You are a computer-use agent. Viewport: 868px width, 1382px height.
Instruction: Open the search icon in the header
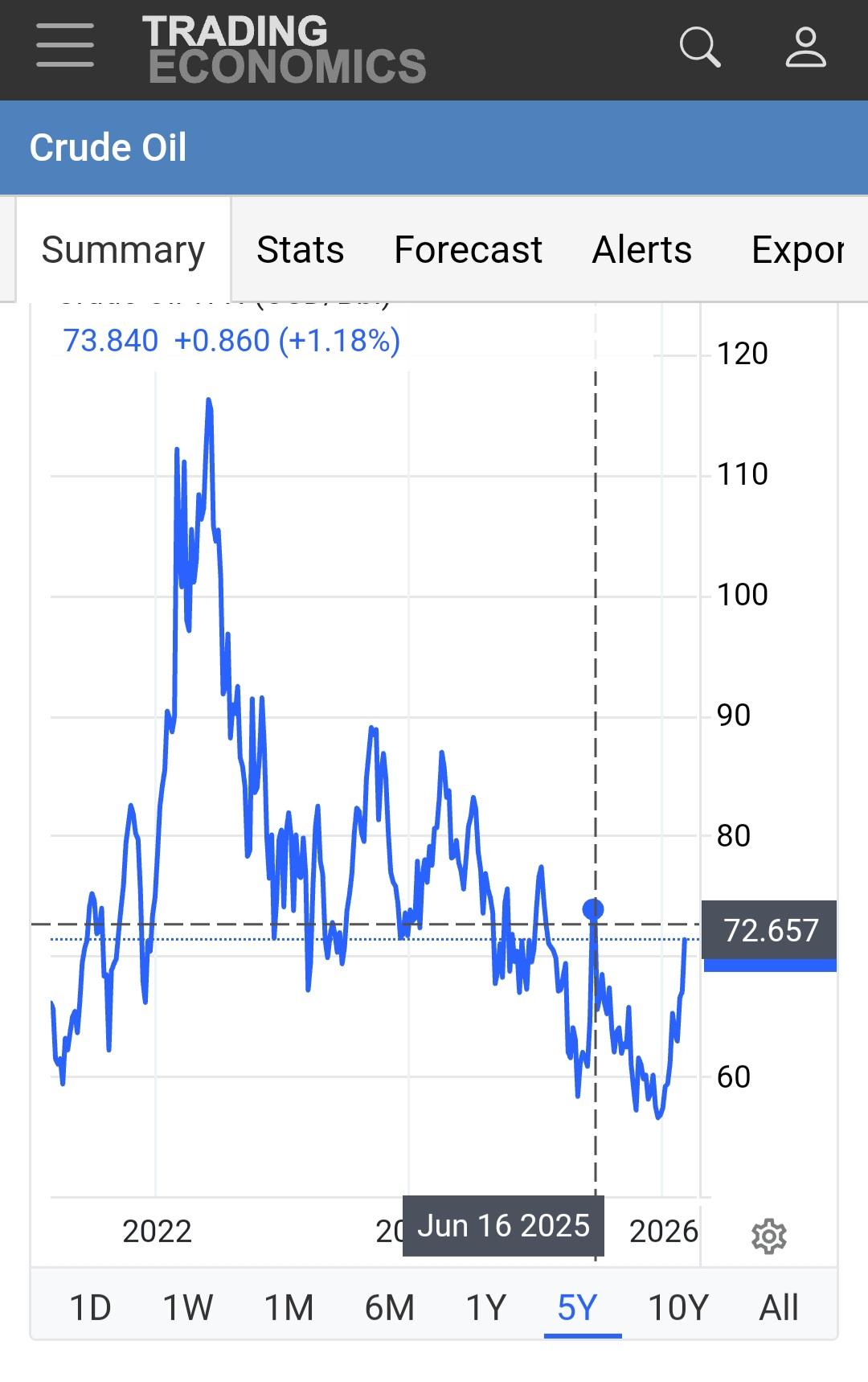point(699,47)
